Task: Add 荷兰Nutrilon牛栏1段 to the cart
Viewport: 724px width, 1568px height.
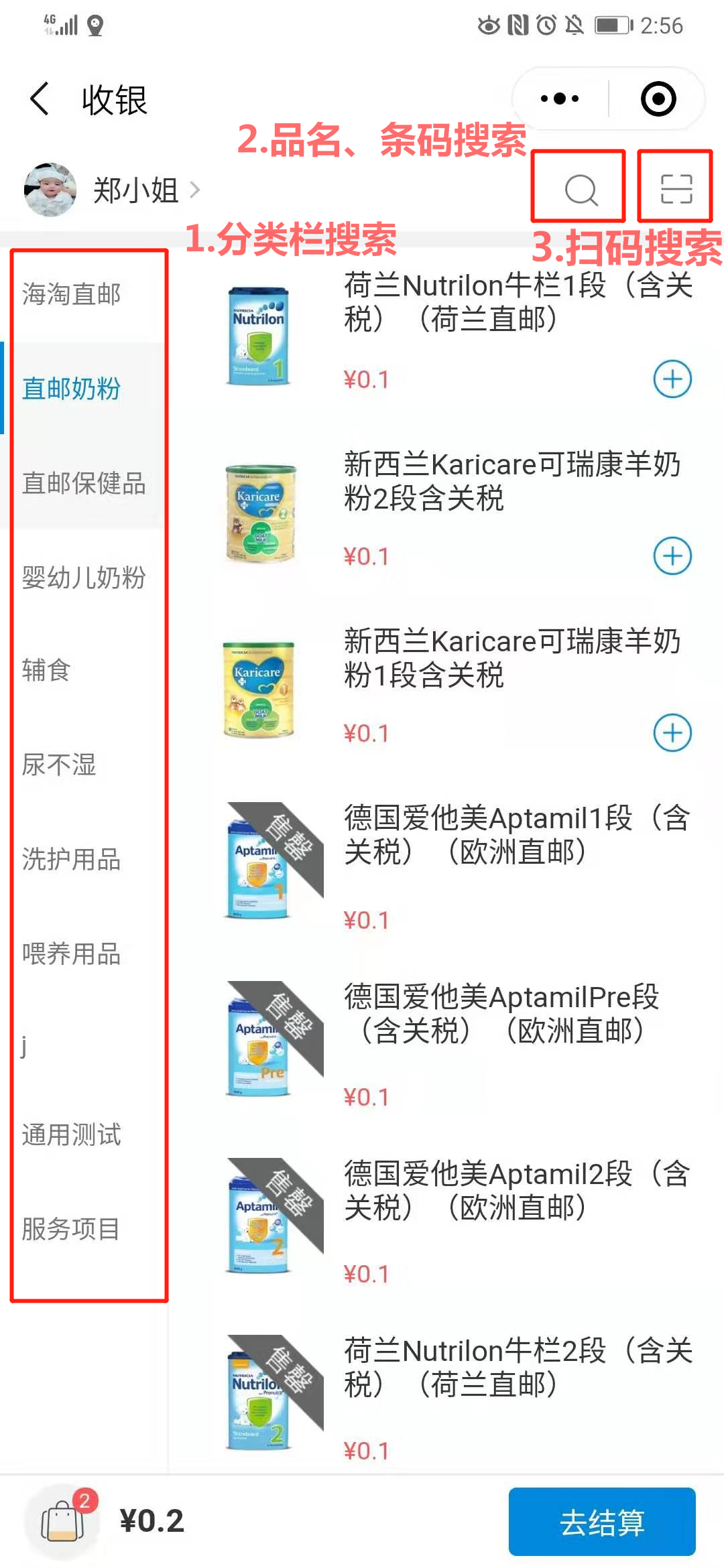Action: click(672, 379)
